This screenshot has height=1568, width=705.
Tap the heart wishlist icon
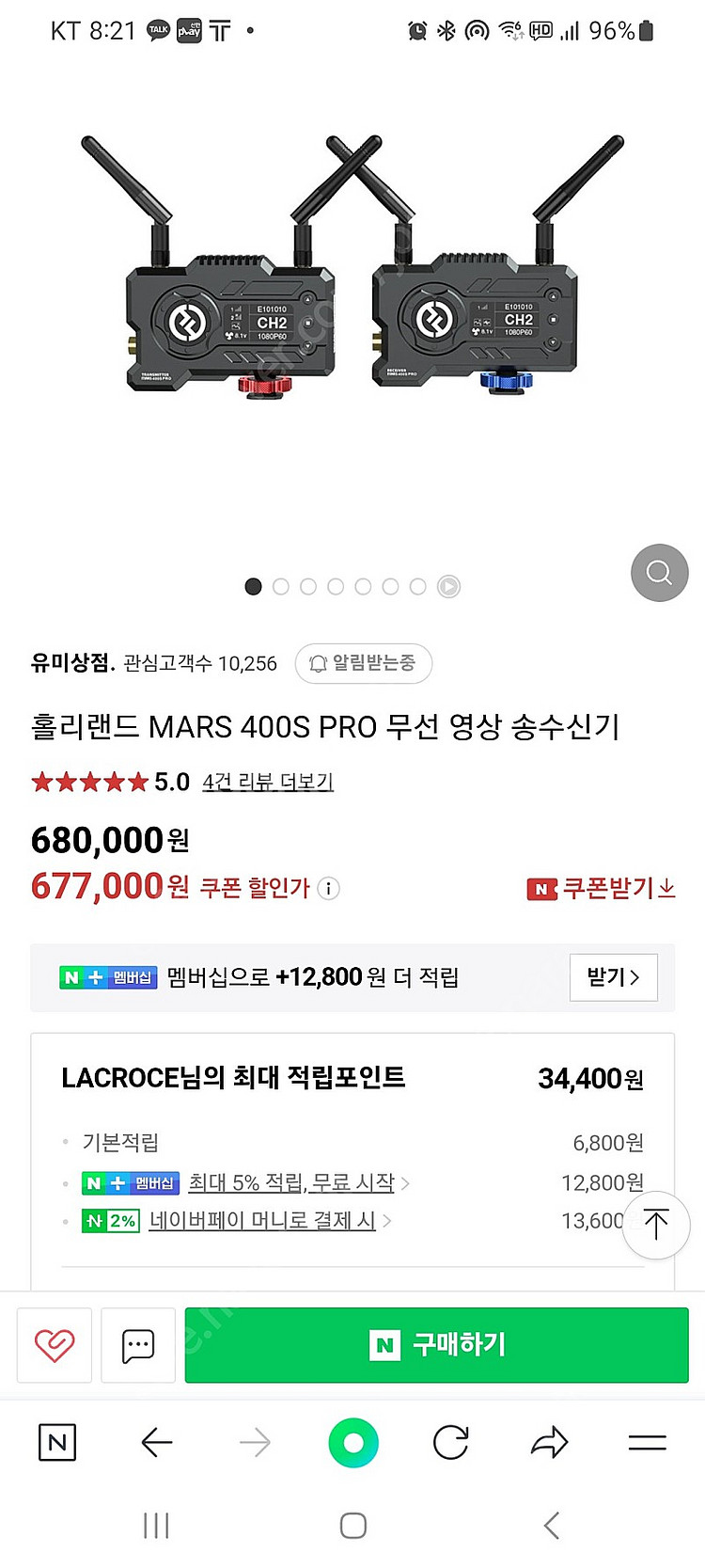click(54, 1345)
